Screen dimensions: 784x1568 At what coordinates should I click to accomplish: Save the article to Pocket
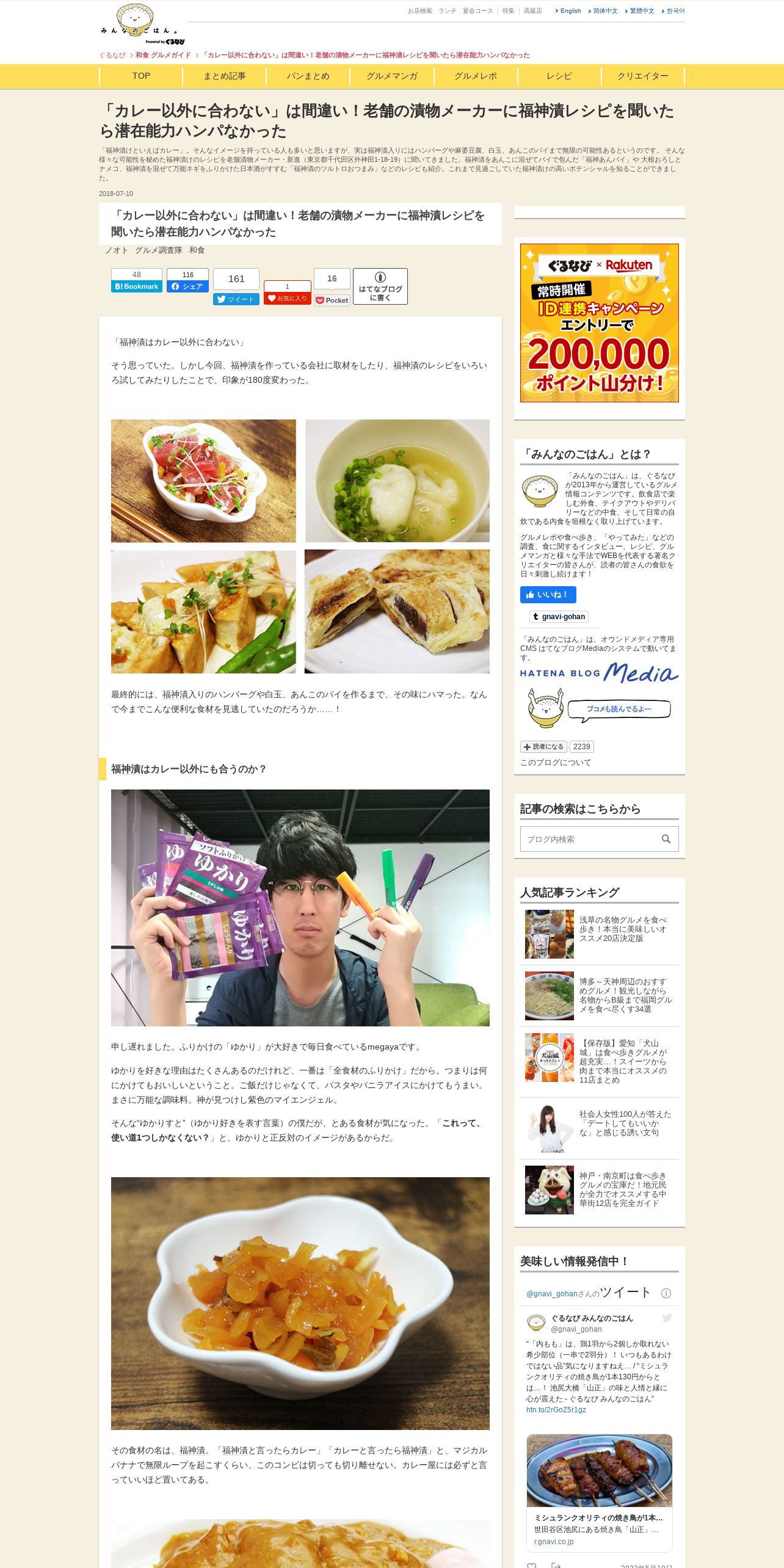click(x=332, y=300)
